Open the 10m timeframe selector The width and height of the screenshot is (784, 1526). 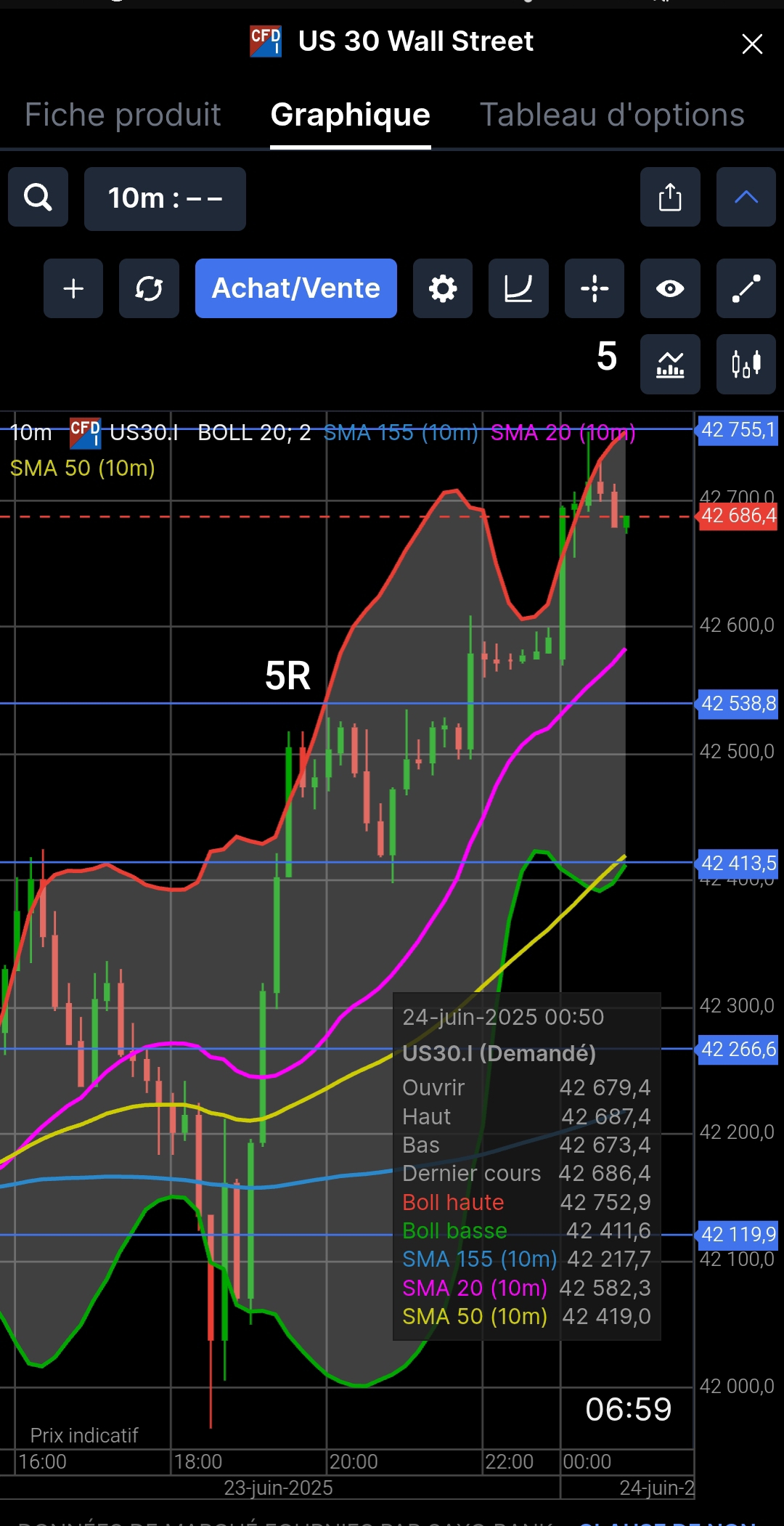click(x=165, y=198)
